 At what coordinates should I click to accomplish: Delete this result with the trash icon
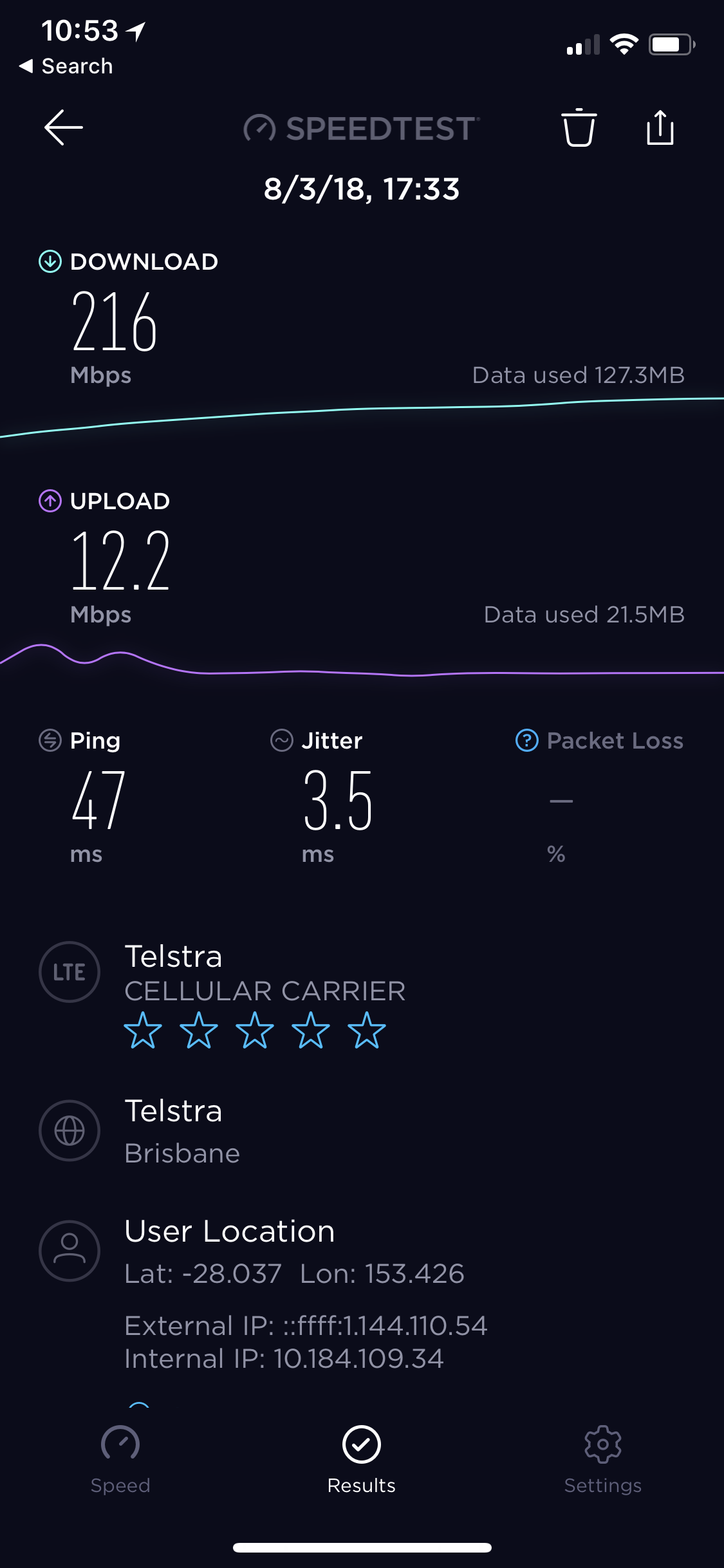pyautogui.click(x=579, y=127)
